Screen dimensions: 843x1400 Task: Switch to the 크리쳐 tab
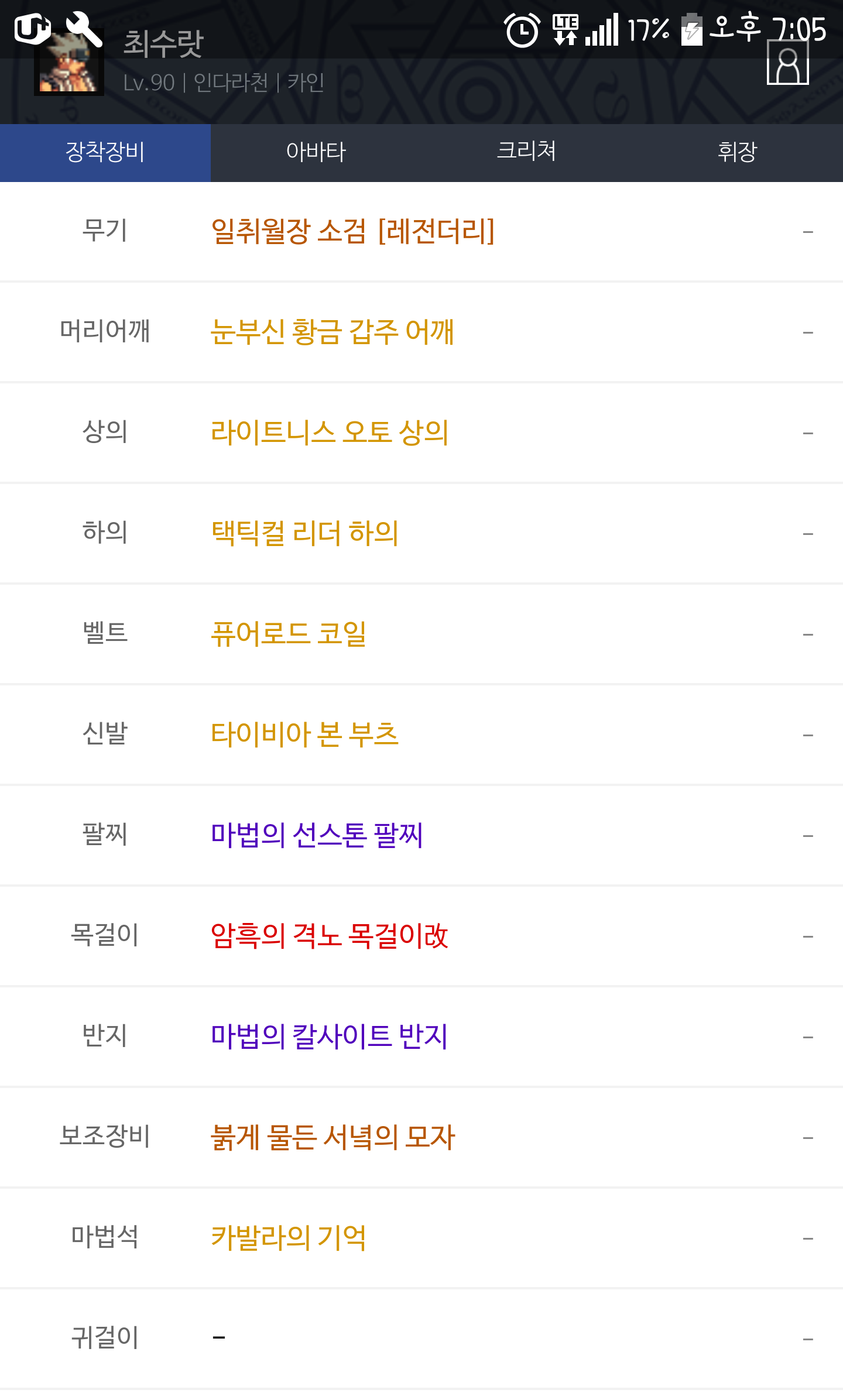pyautogui.click(x=526, y=152)
